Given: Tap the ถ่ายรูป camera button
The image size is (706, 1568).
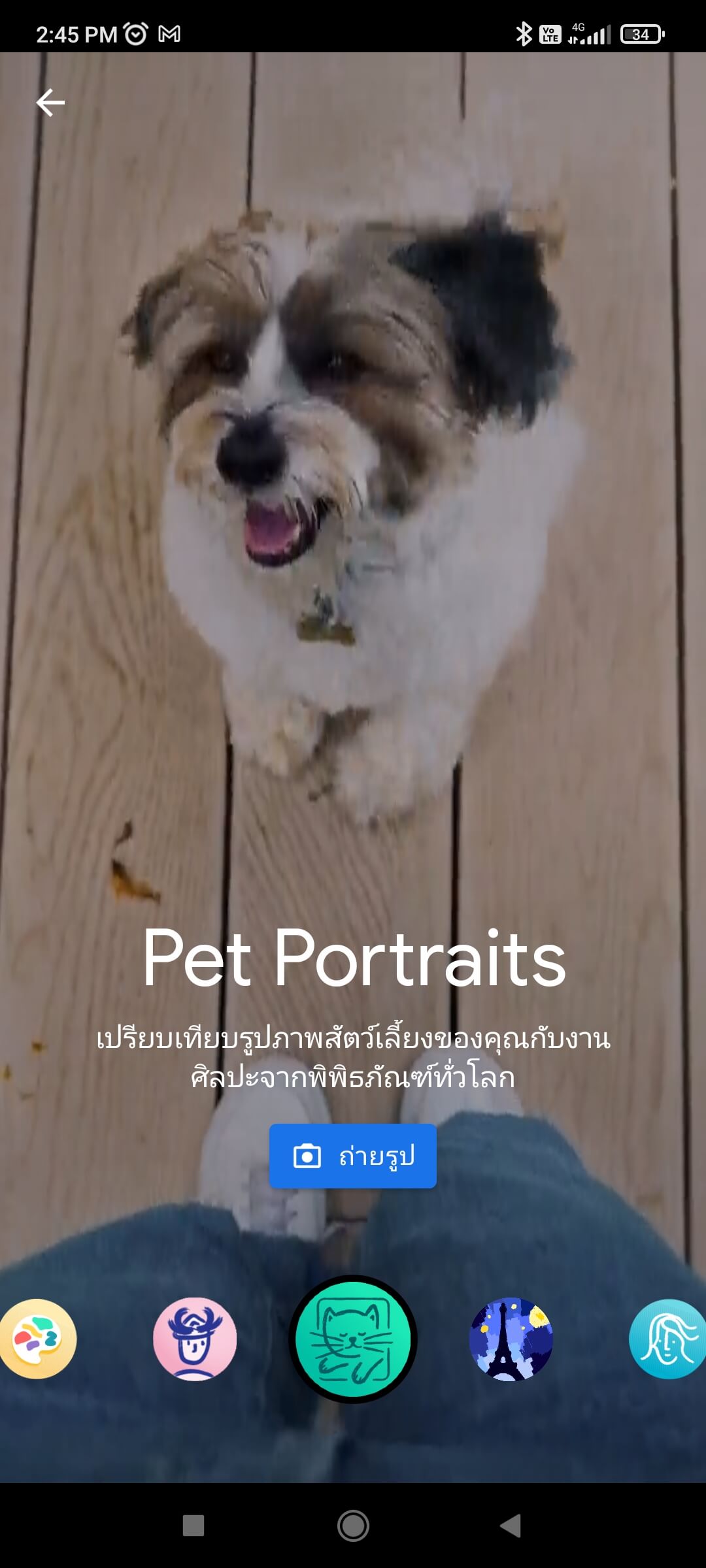Looking at the screenshot, I should point(353,1156).
